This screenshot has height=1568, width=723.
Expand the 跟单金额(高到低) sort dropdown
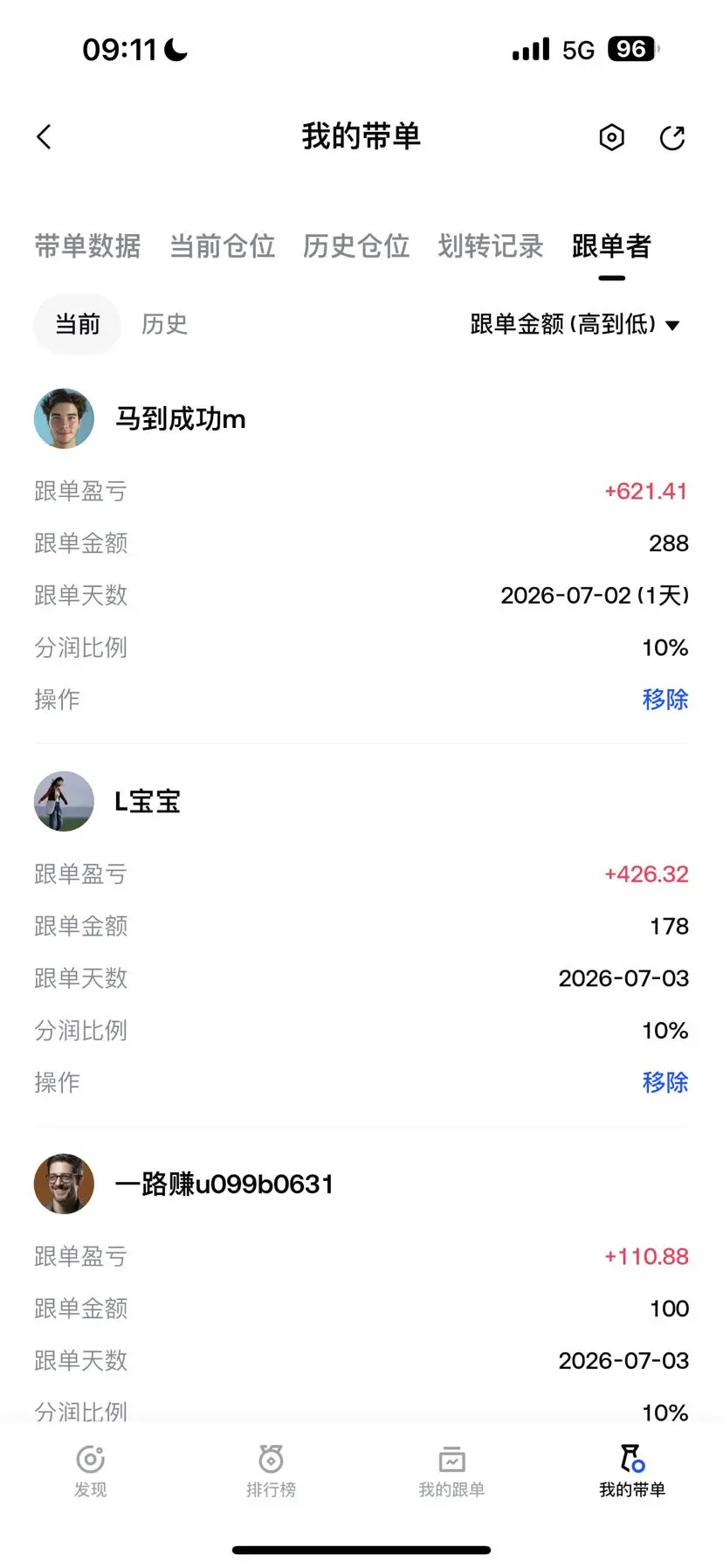tap(575, 324)
